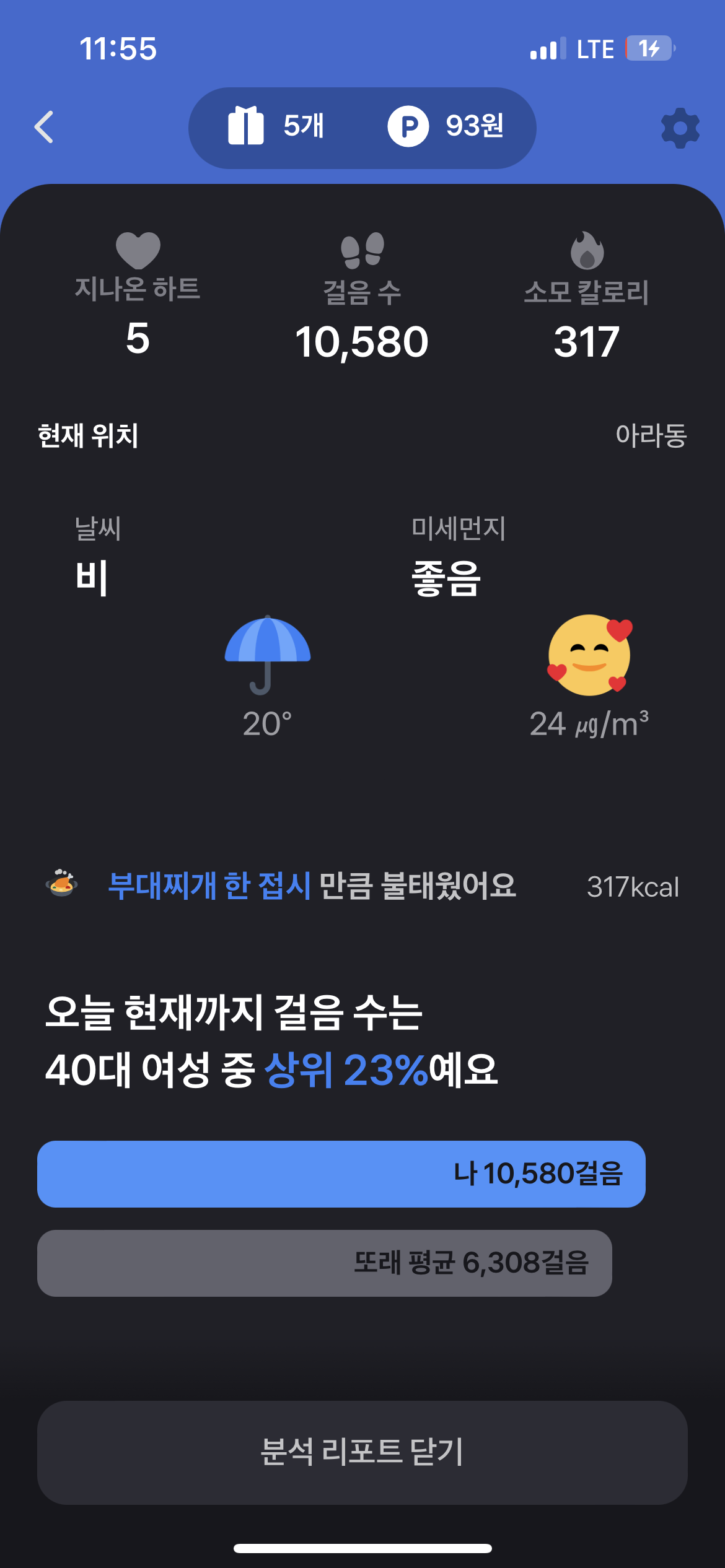
Task: Go back using the top-left arrow
Action: point(45,128)
